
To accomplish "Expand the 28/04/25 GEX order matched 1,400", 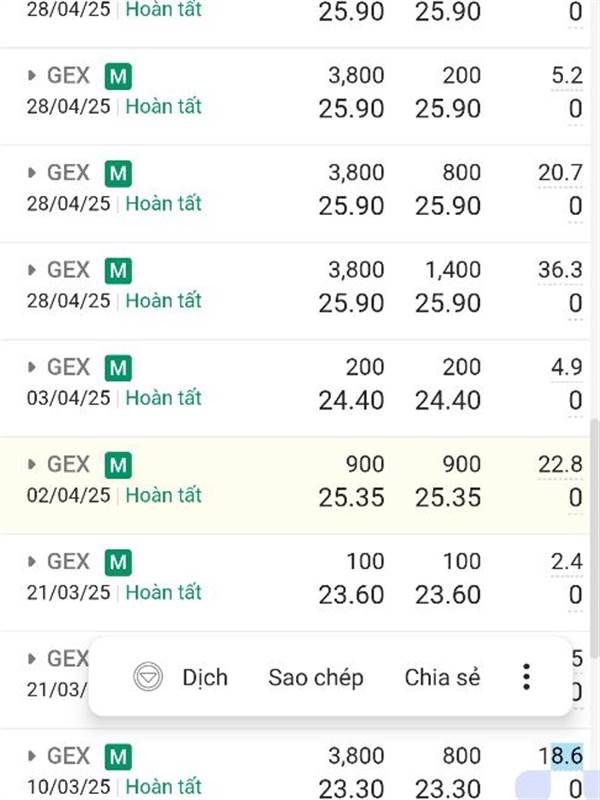I will click(x=32, y=270).
